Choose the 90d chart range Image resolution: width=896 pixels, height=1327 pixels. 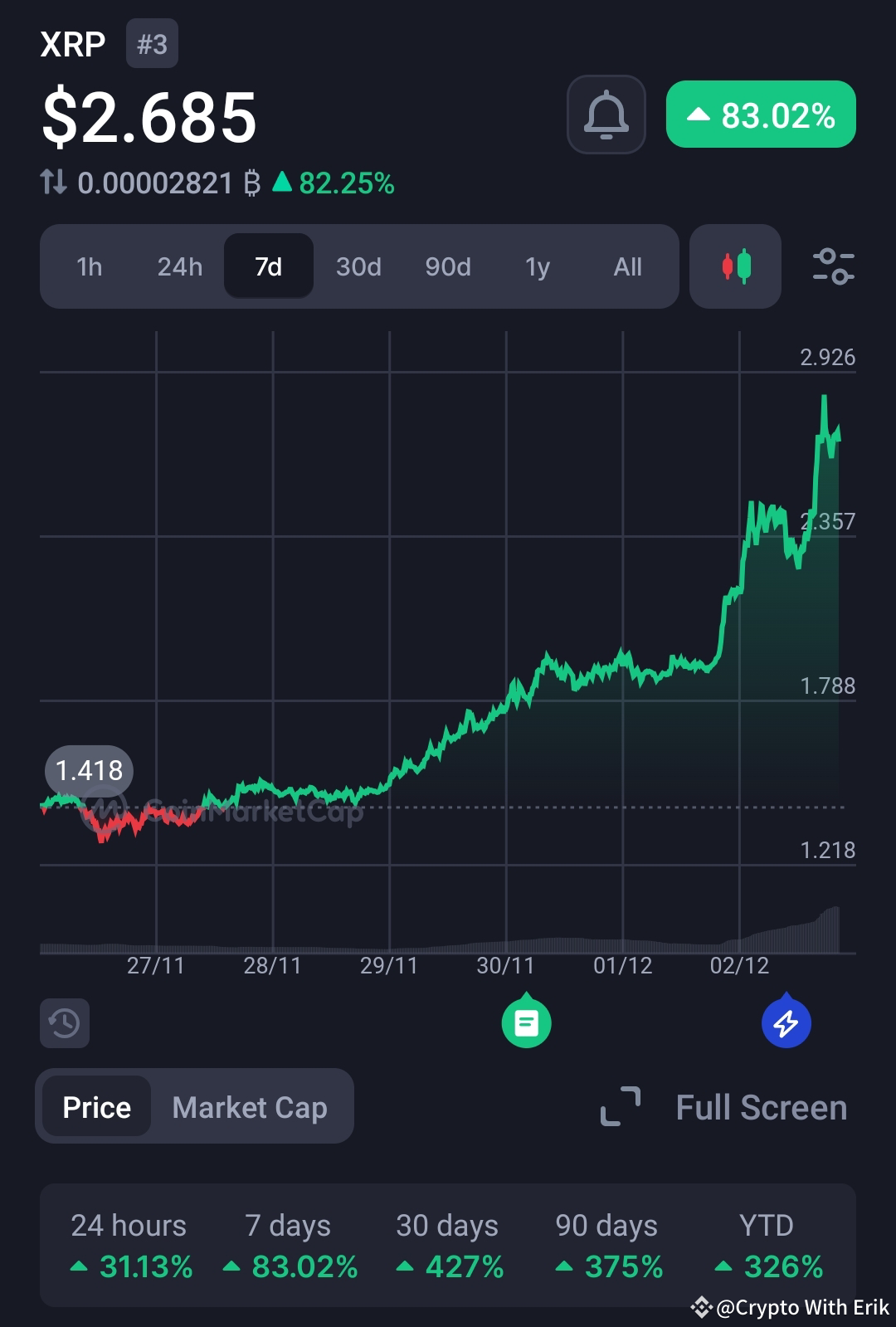tap(447, 266)
